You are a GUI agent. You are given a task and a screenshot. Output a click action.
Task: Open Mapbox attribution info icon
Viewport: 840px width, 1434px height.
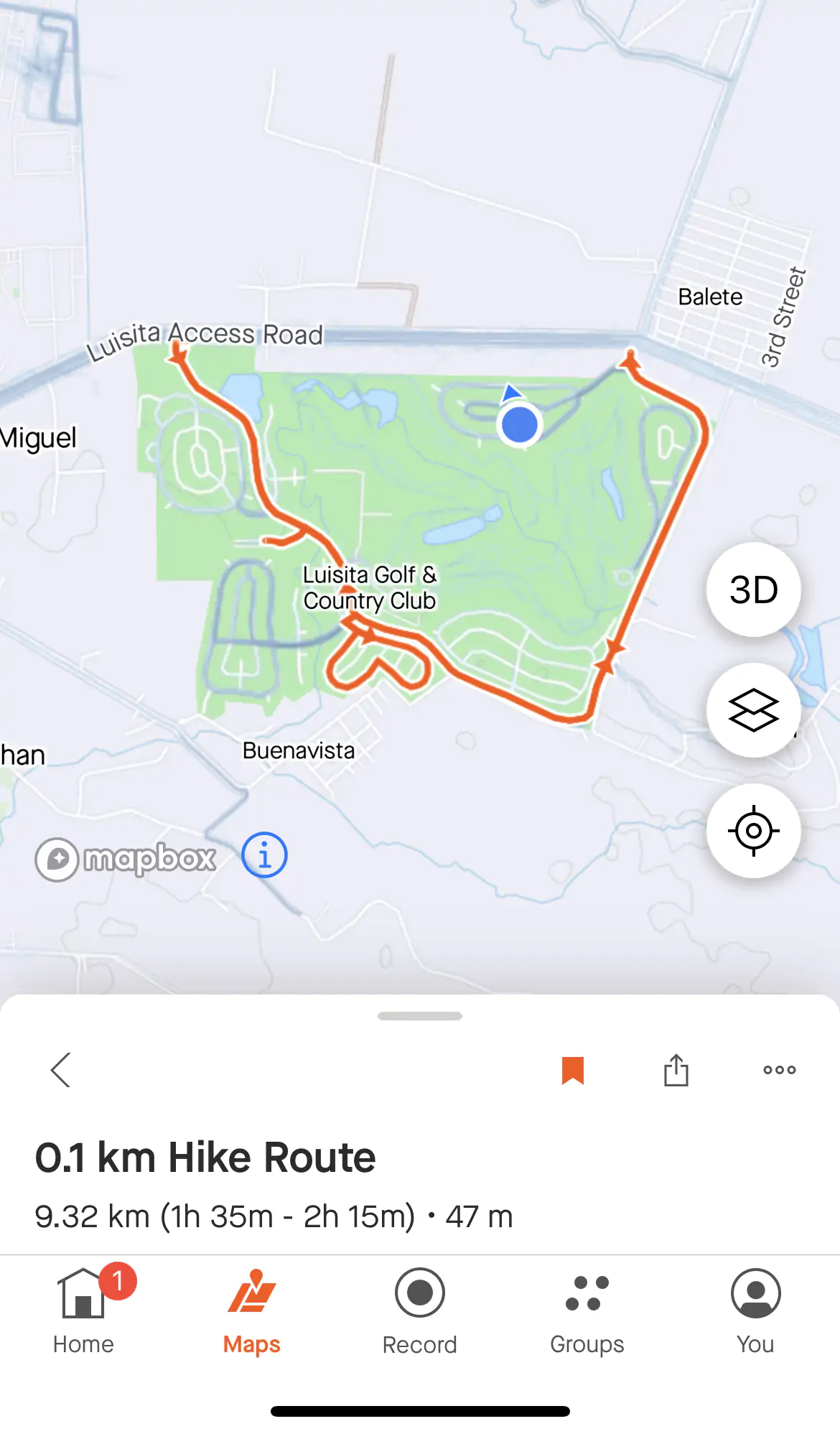coord(264,855)
